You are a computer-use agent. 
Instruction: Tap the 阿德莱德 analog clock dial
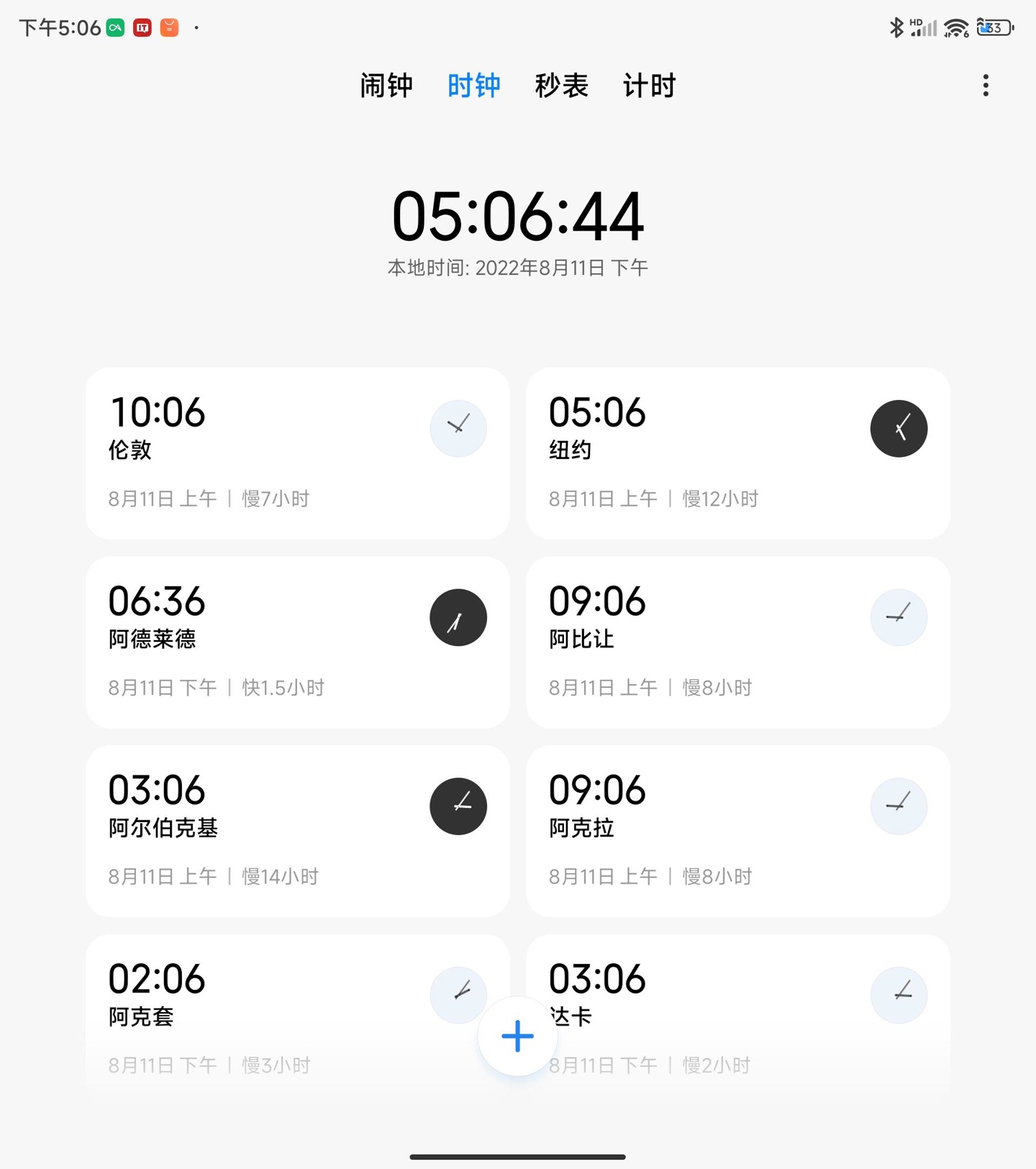click(458, 617)
